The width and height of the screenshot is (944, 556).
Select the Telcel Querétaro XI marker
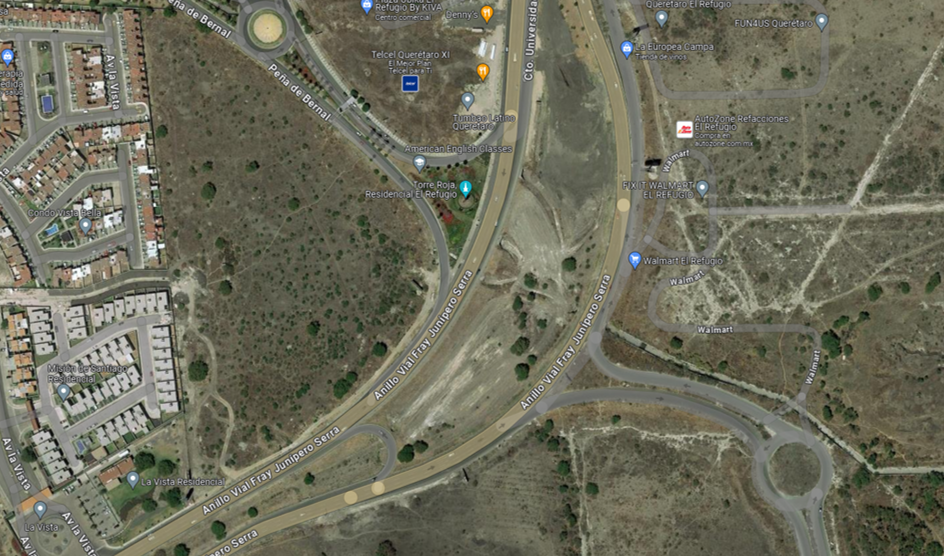point(410,84)
